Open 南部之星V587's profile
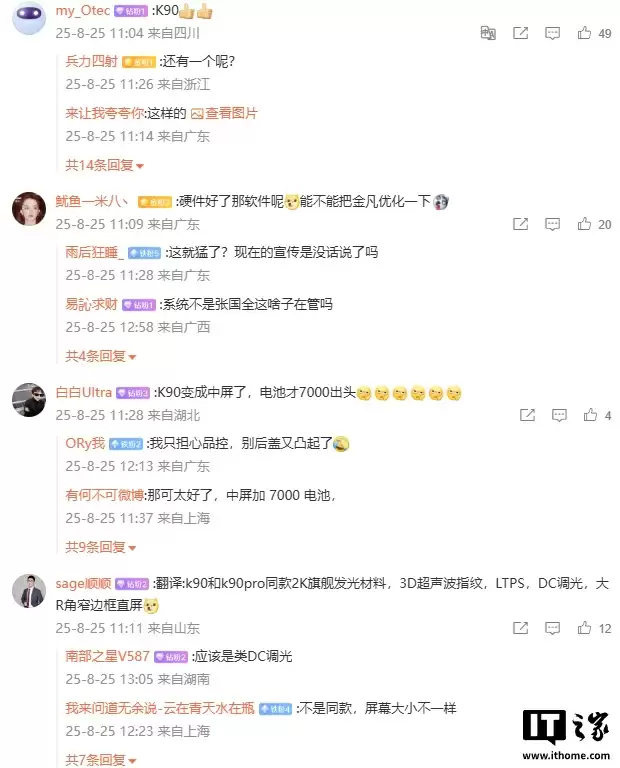This screenshot has width=620, height=768. tap(105, 656)
